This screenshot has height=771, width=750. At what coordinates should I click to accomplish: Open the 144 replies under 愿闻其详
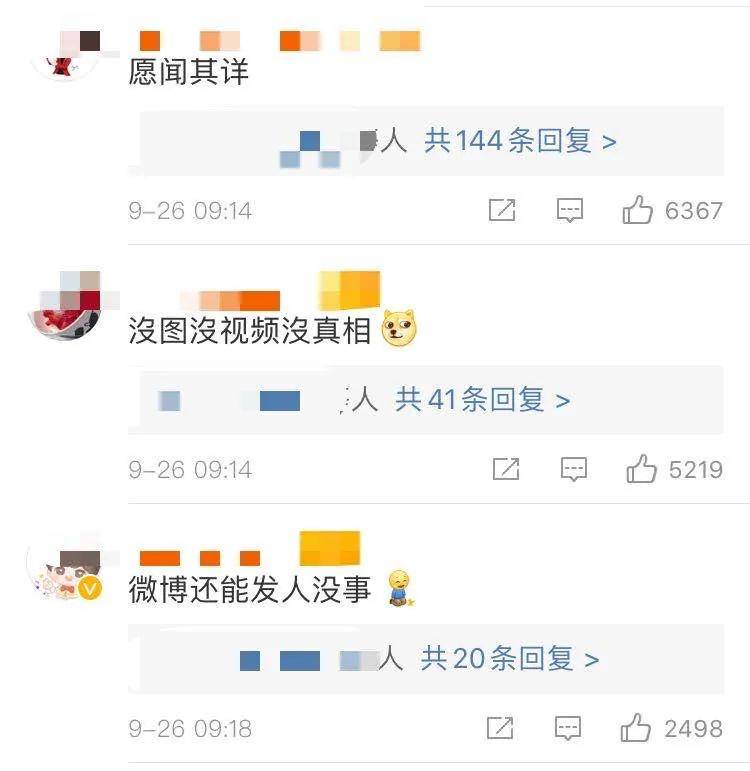click(520, 141)
